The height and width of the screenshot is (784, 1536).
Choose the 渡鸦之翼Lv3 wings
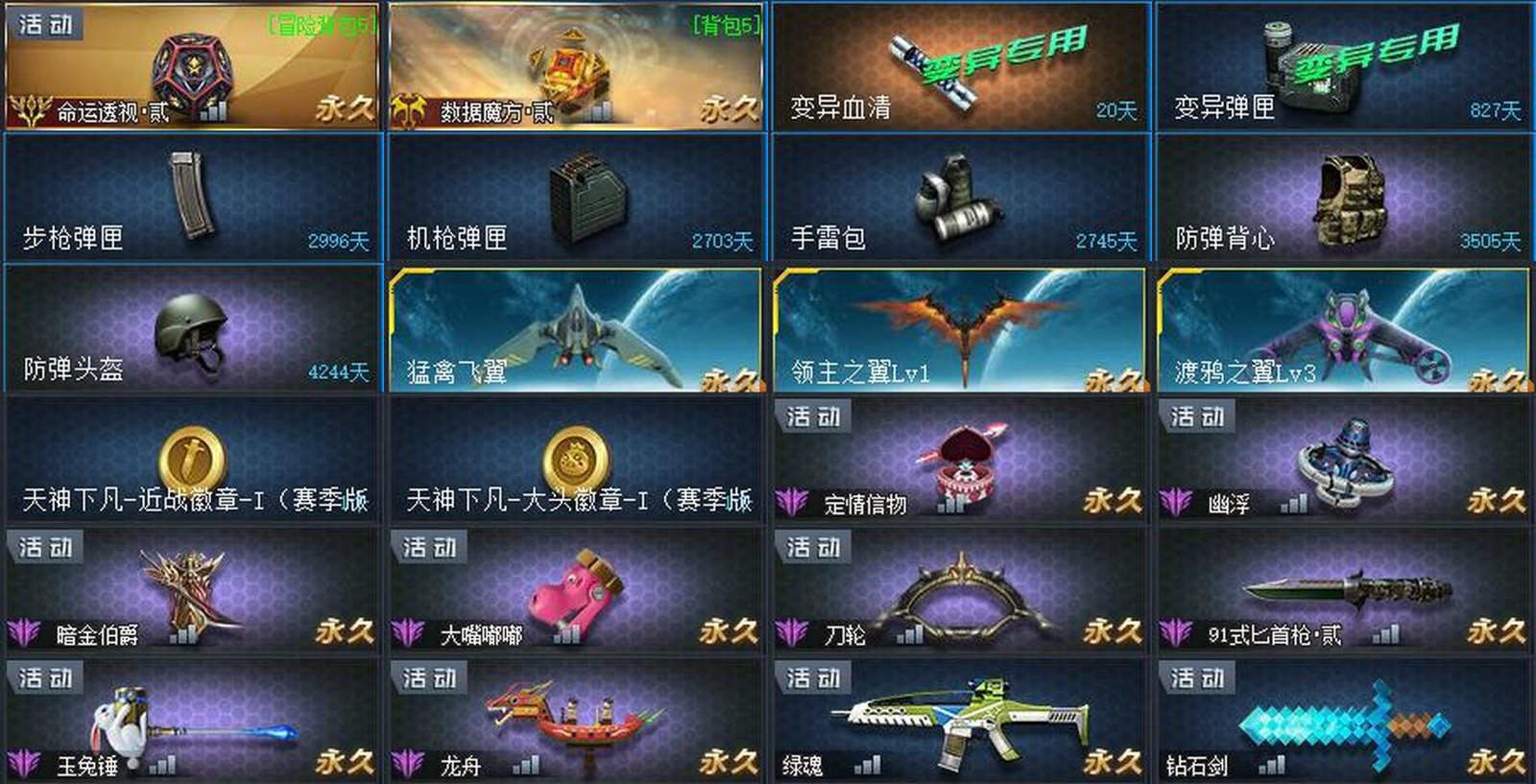tap(1344, 328)
